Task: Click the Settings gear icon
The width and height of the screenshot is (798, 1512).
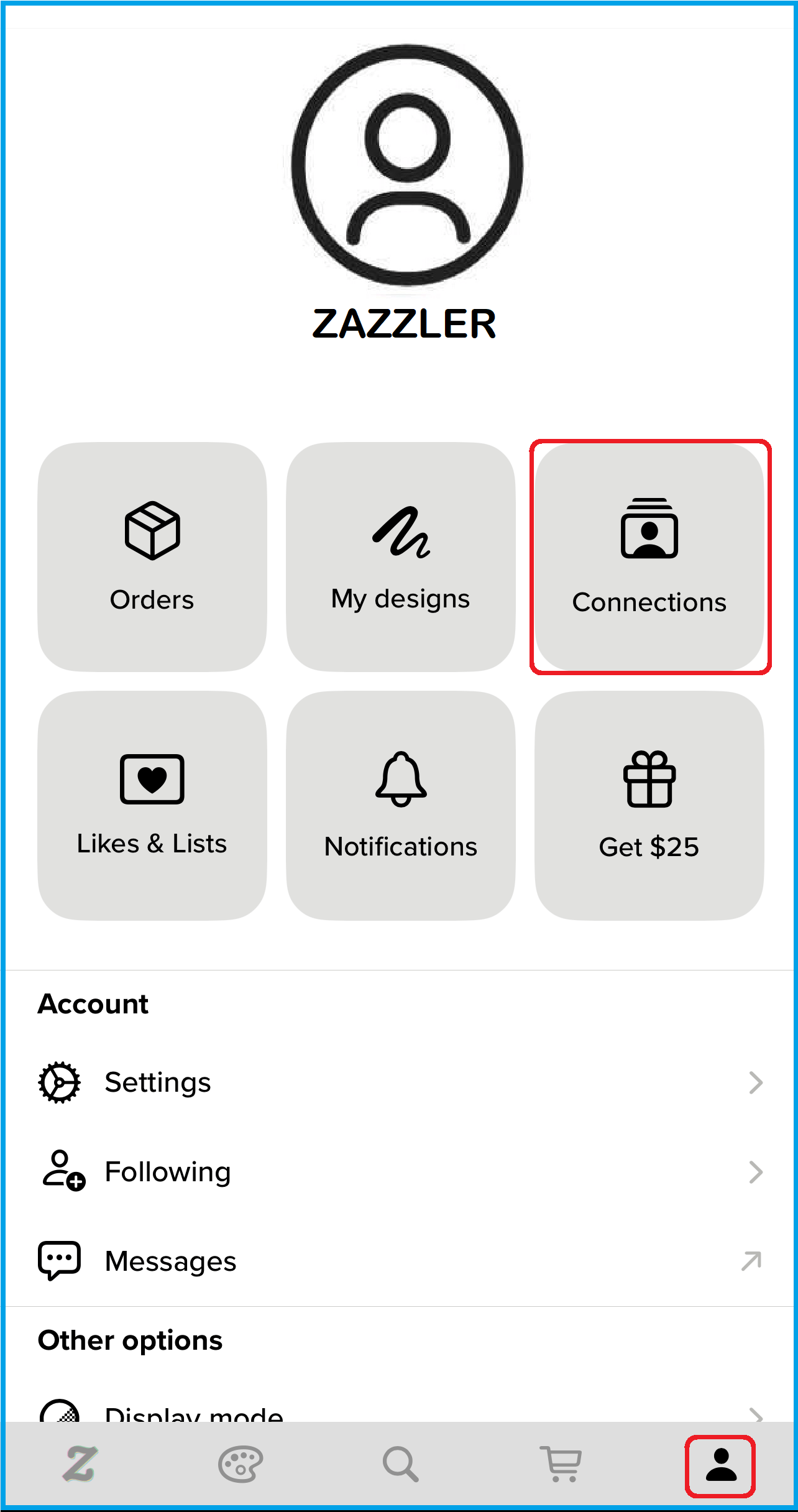Action: 58,1082
